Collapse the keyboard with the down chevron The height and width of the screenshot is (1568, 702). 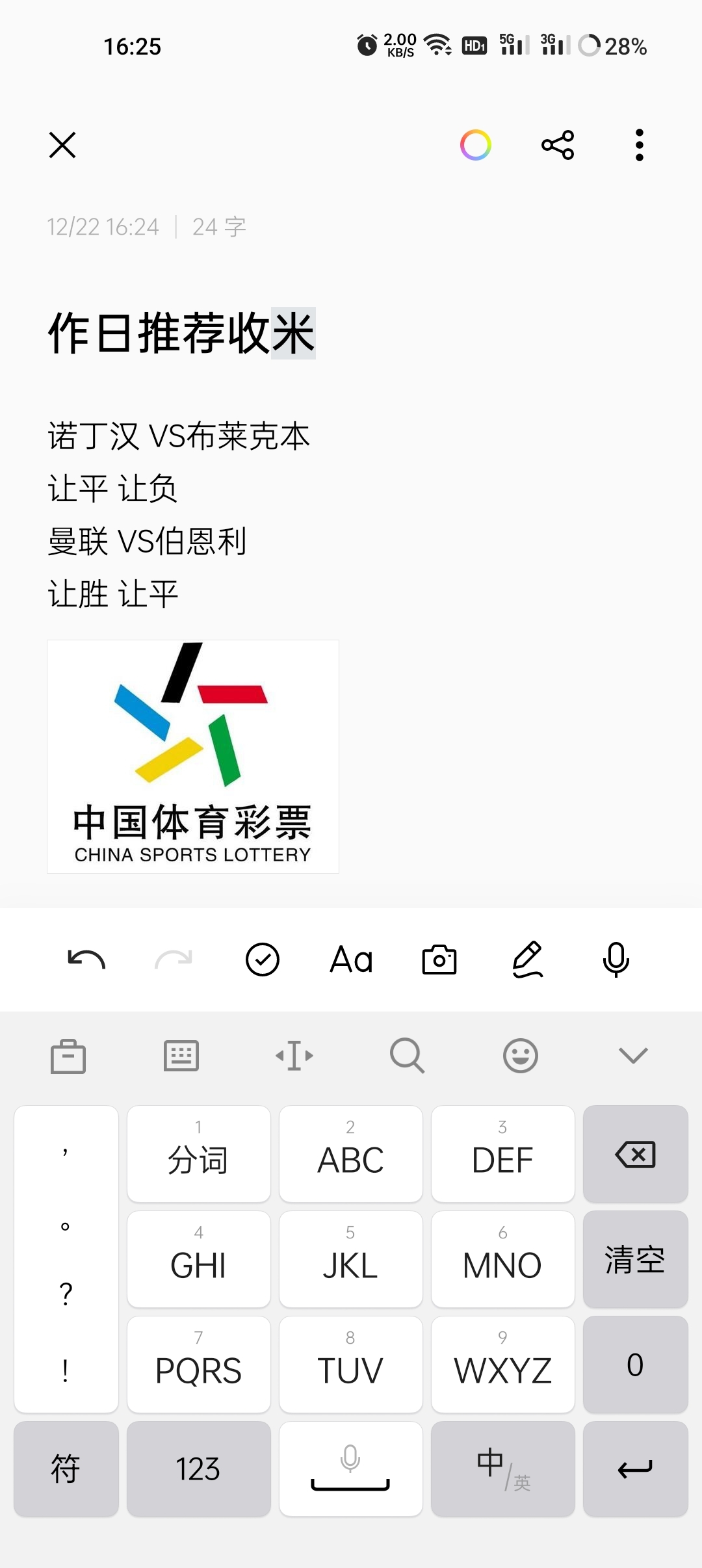click(x=634, y=1056)
